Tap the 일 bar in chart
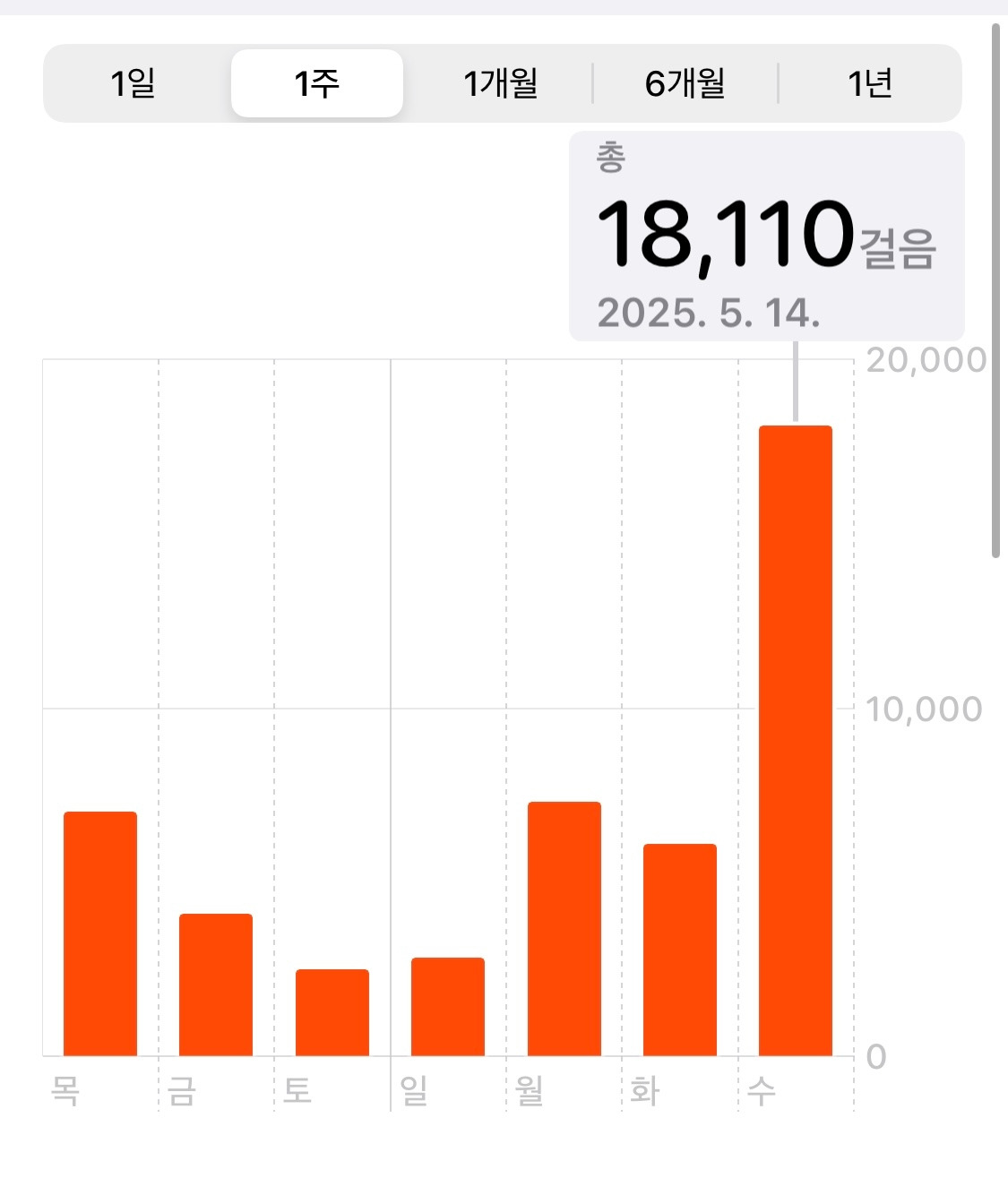 (448, 1007)
